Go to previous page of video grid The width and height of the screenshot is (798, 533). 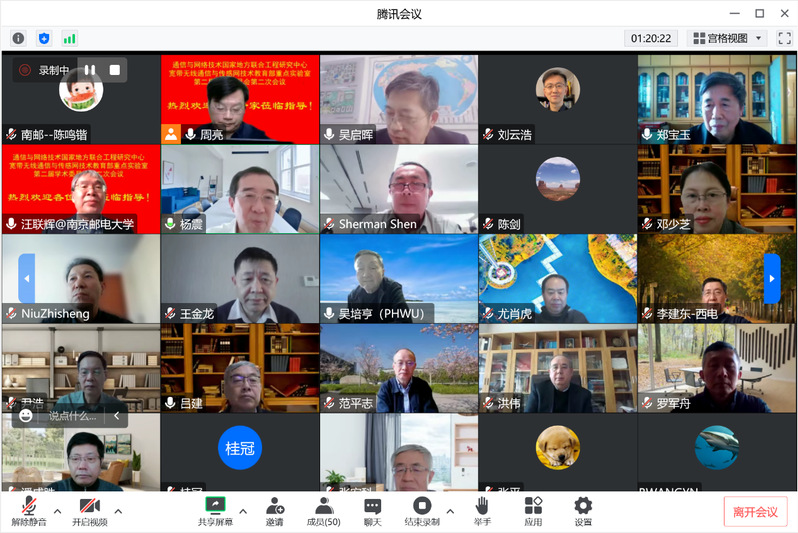tap(27, 278)
